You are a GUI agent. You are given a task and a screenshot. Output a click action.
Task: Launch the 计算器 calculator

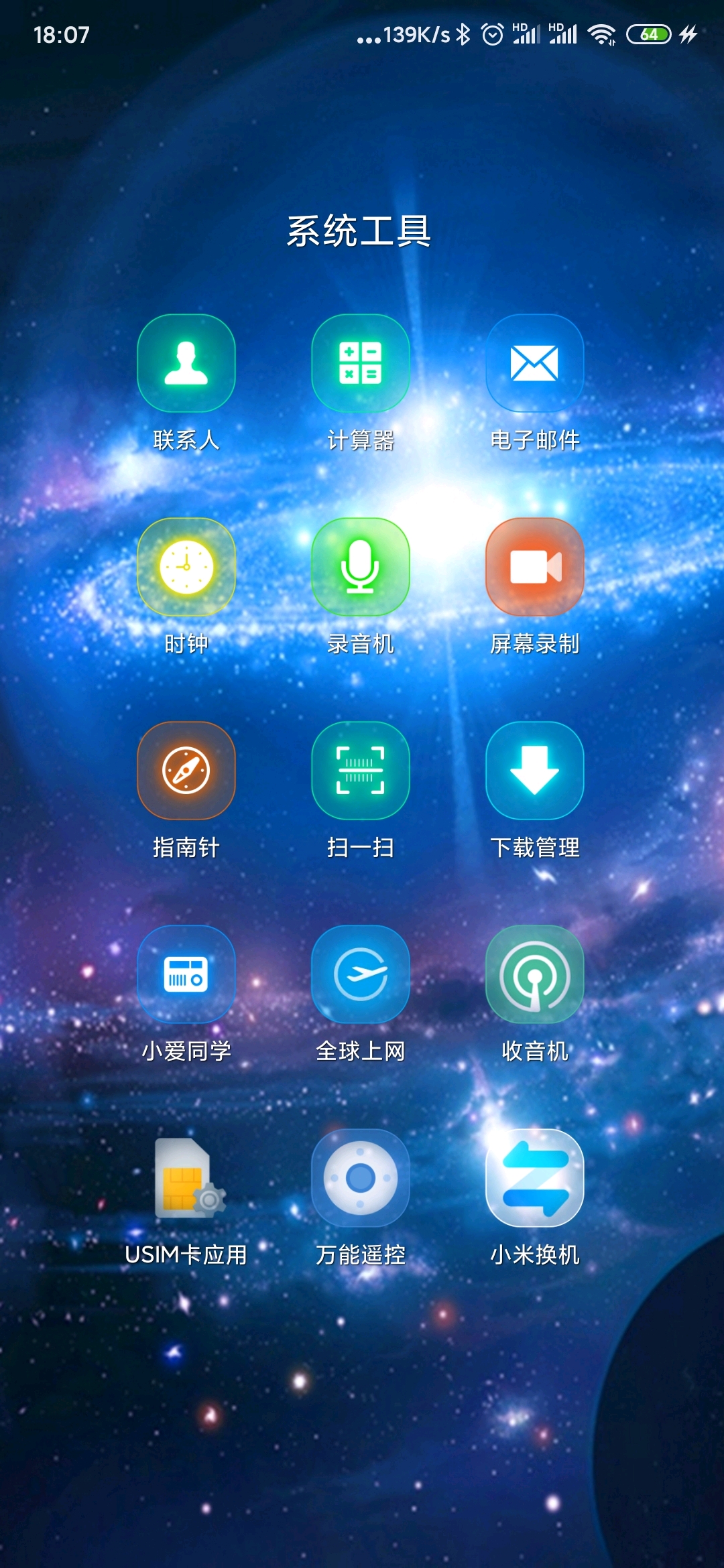click(361, 363)
